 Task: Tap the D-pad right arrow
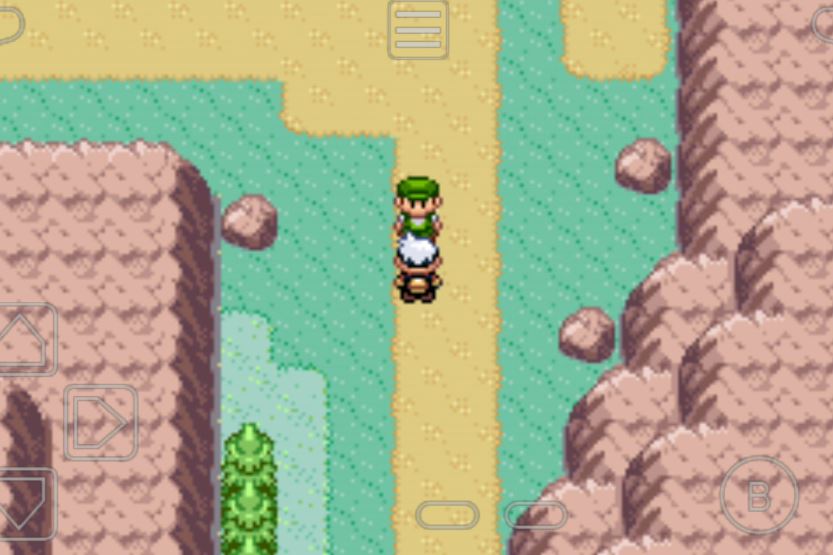point(101,422)
